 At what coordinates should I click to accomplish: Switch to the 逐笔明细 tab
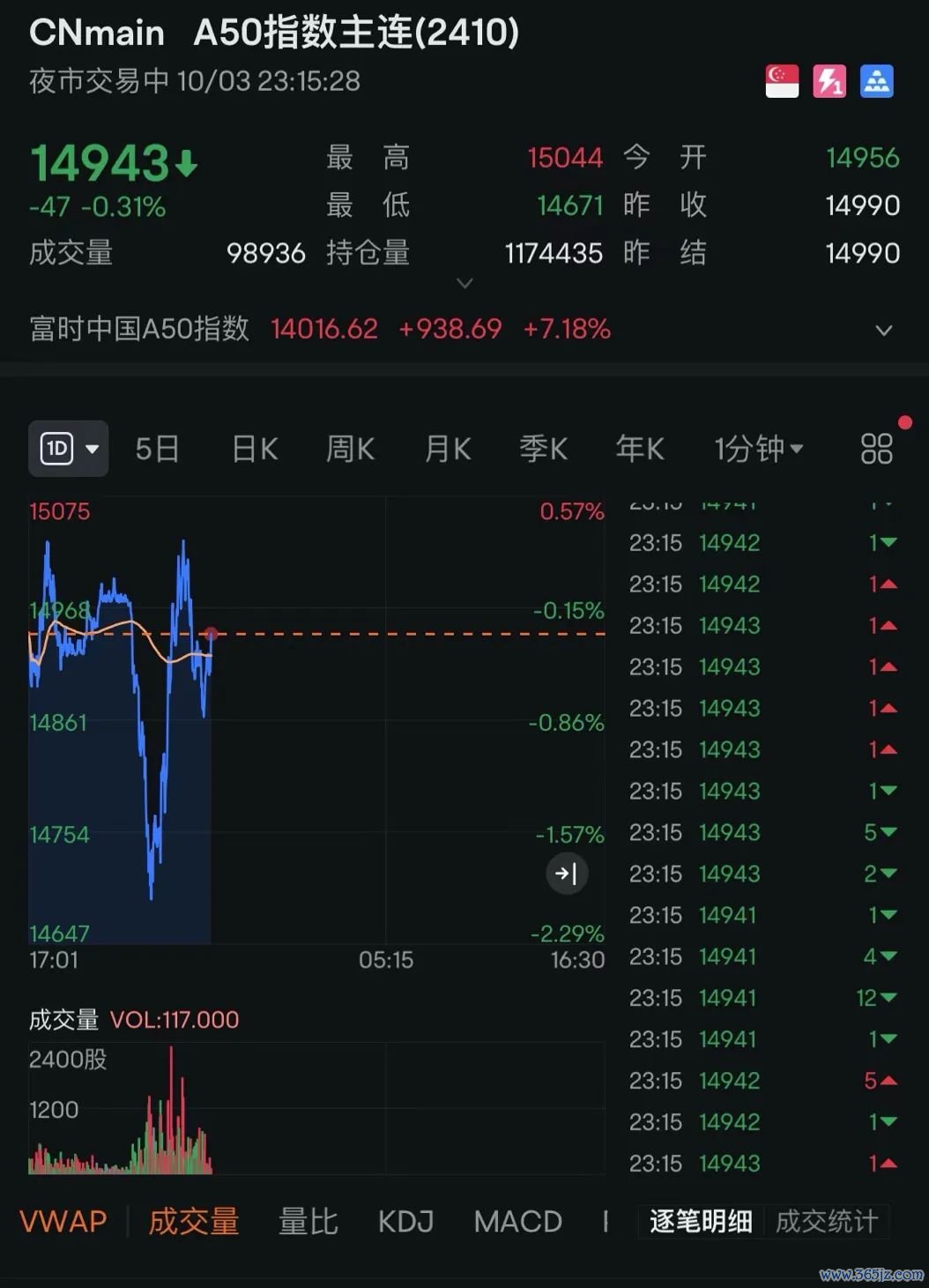click(701, 1221)
